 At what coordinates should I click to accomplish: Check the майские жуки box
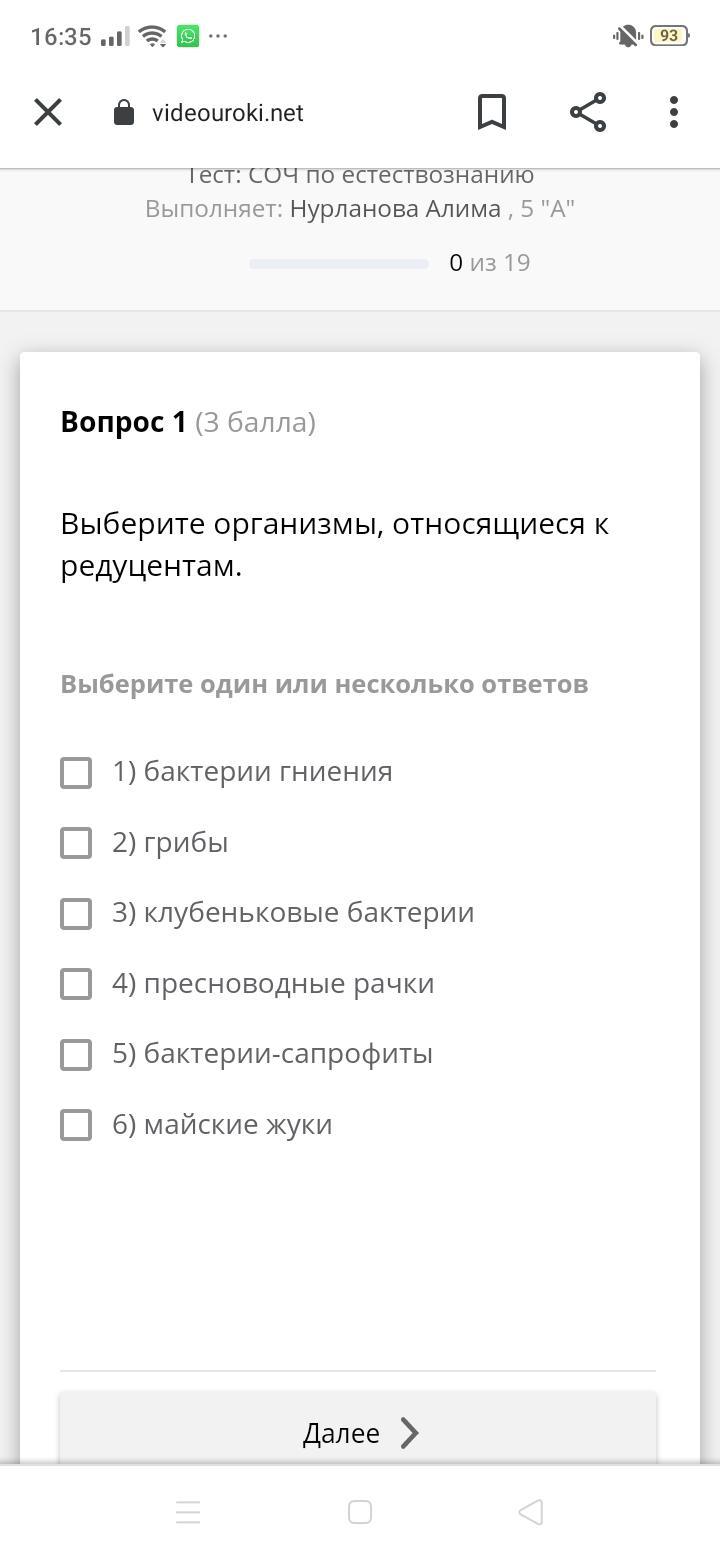[76, 1125]
